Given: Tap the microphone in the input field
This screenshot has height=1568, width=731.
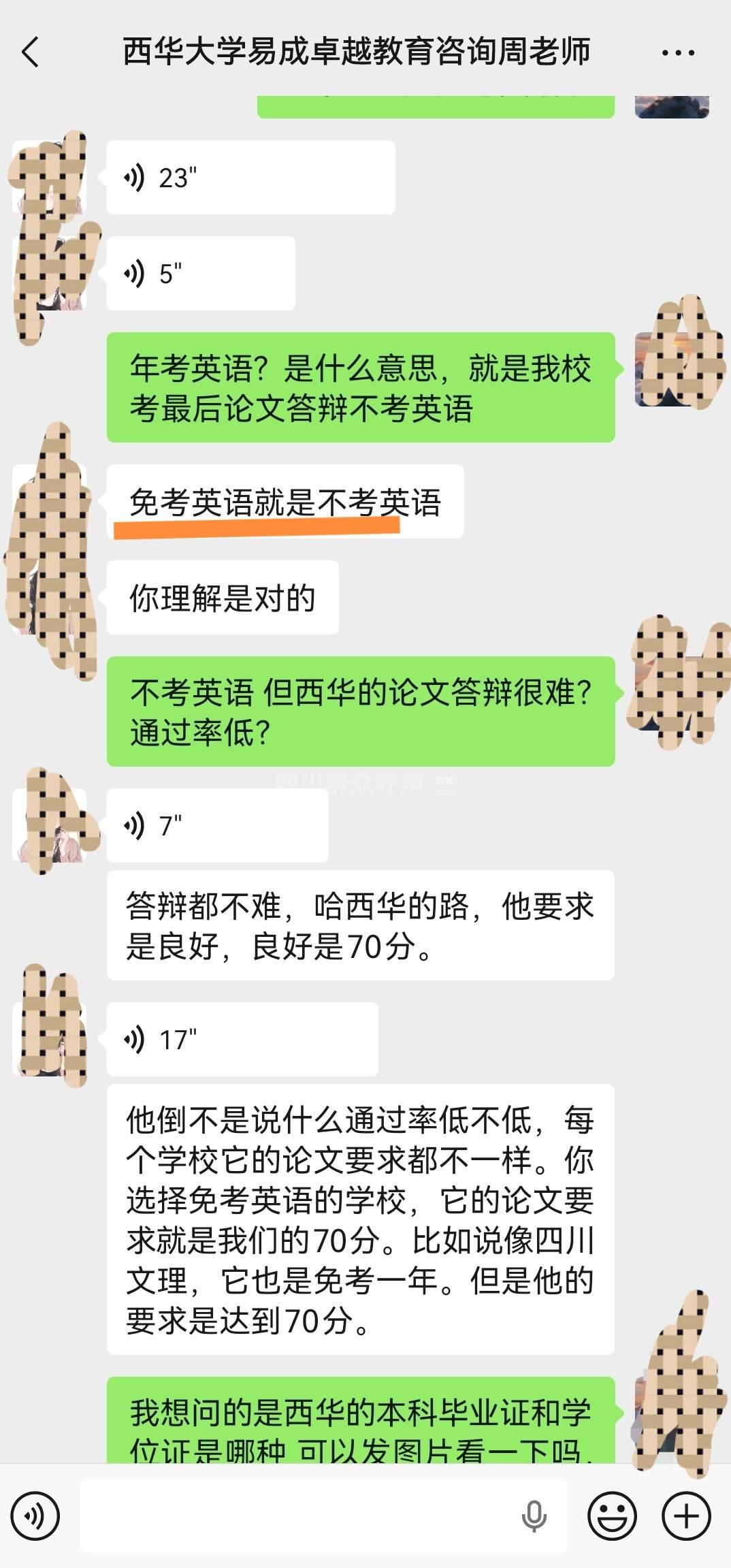Looking at the screenshot, I should pos(534,1516).
